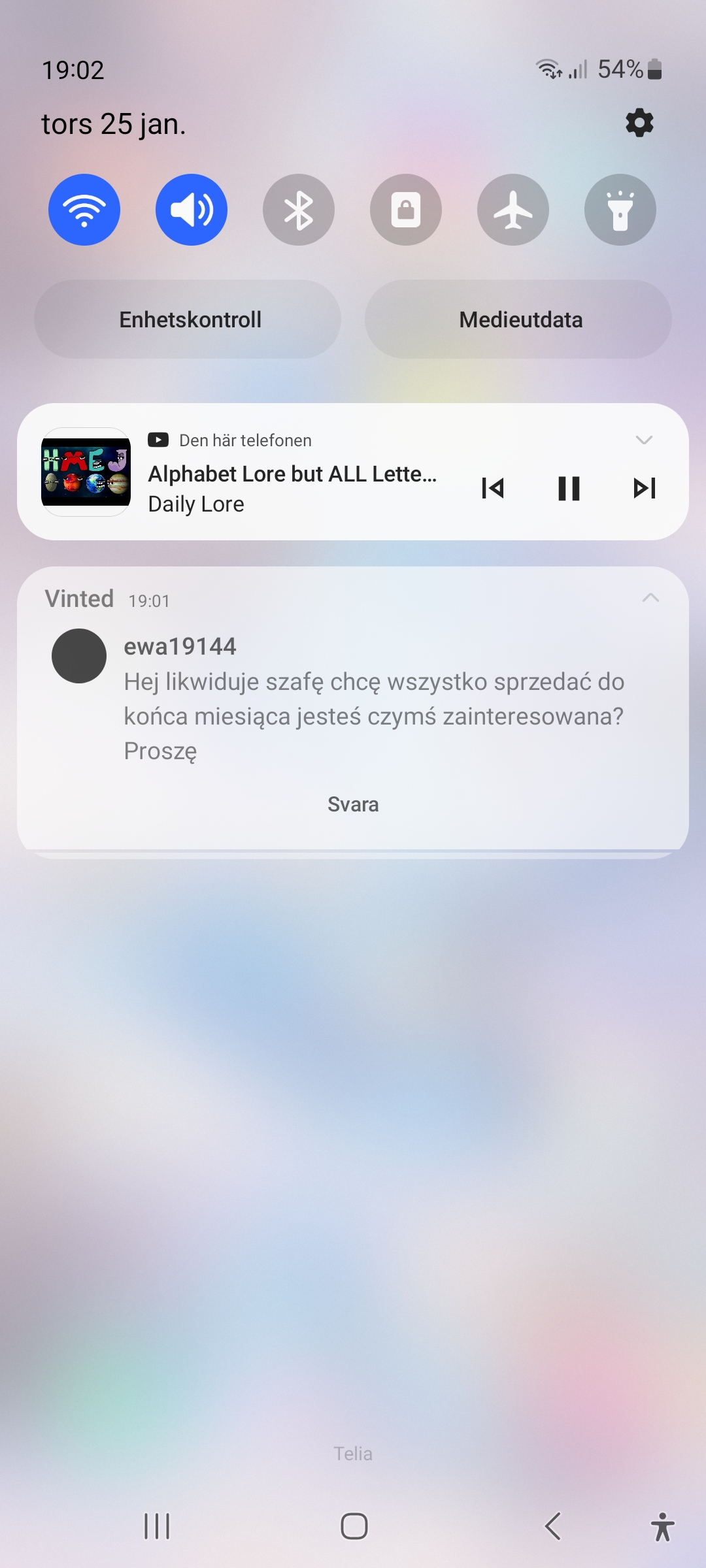
Task: Toggle the sound mode quick setting
Action: (x=192, y=210)
